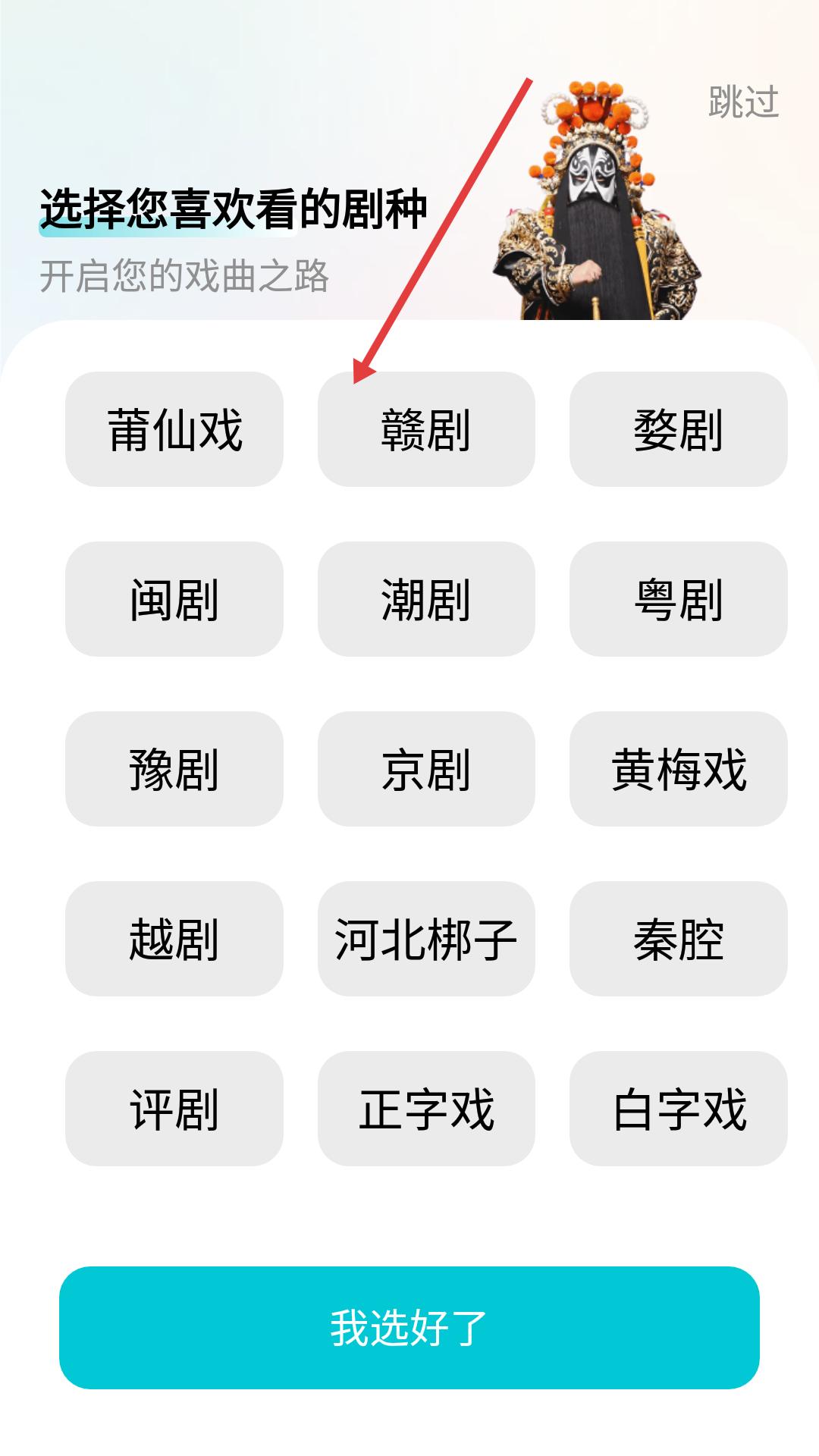Pick the 秦腔 chip
The image size is (819, 1456).
678,939
